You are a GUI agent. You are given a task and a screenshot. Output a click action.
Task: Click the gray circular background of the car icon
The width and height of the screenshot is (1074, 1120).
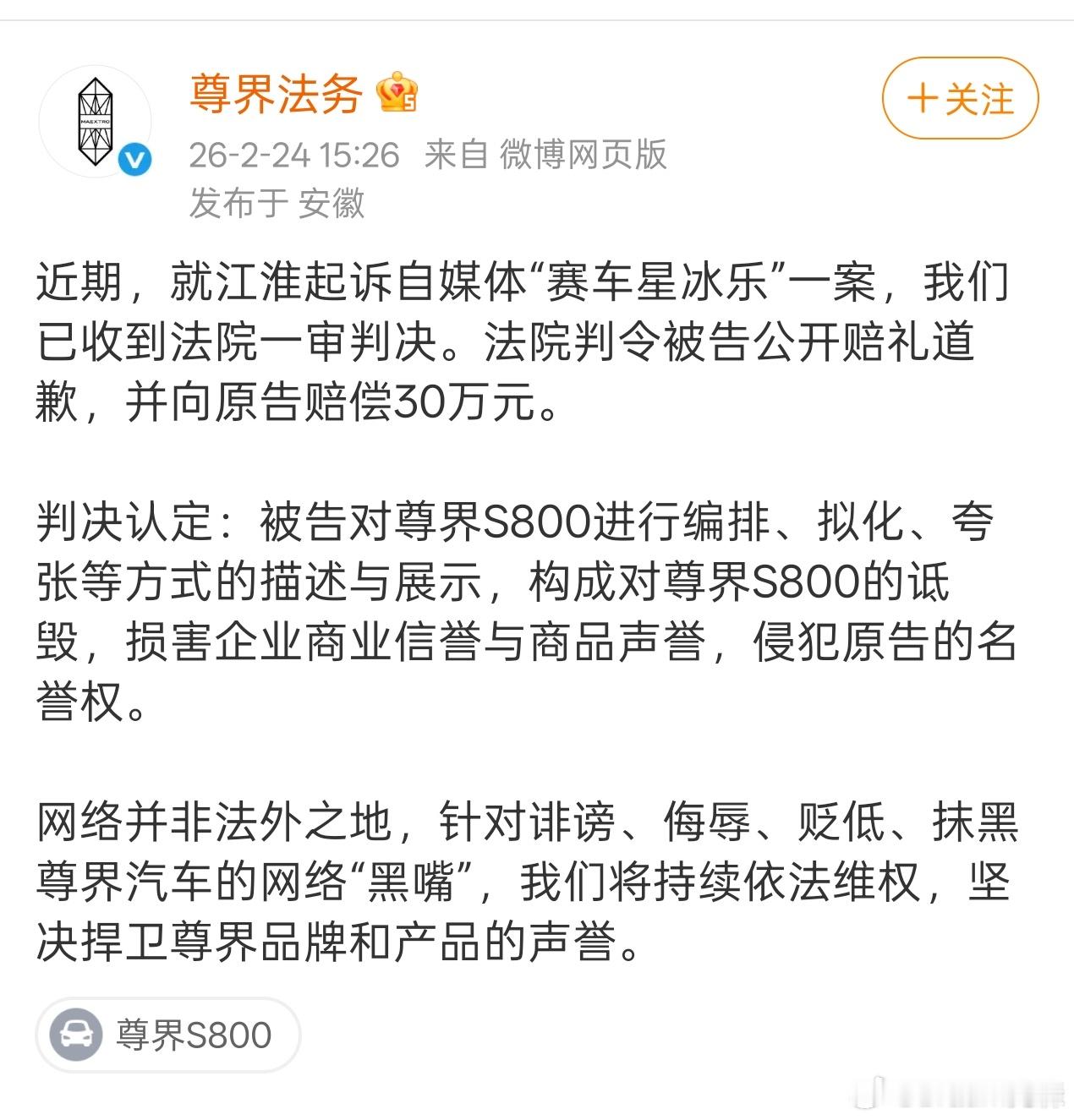[x=77, y=1033]
